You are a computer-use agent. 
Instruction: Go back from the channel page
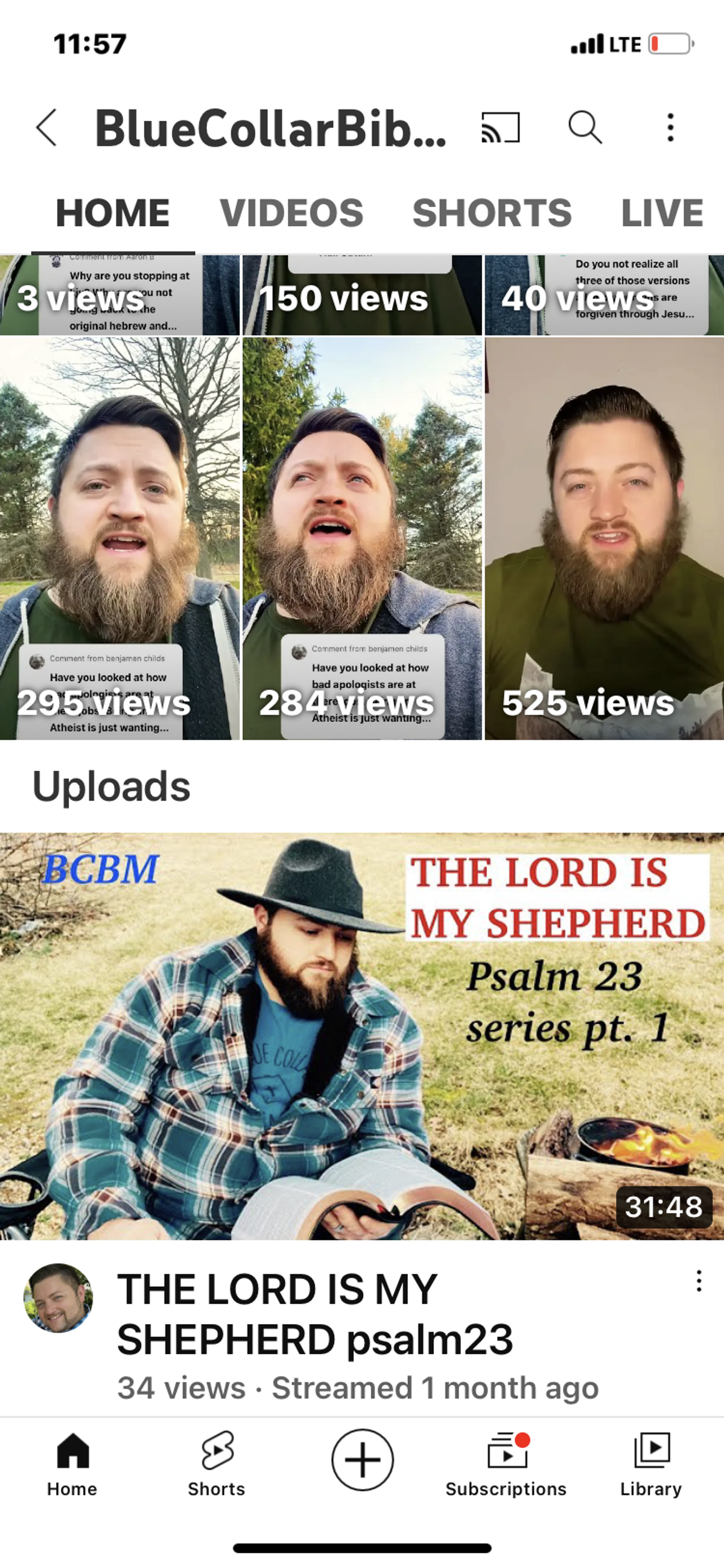point(47,128)
